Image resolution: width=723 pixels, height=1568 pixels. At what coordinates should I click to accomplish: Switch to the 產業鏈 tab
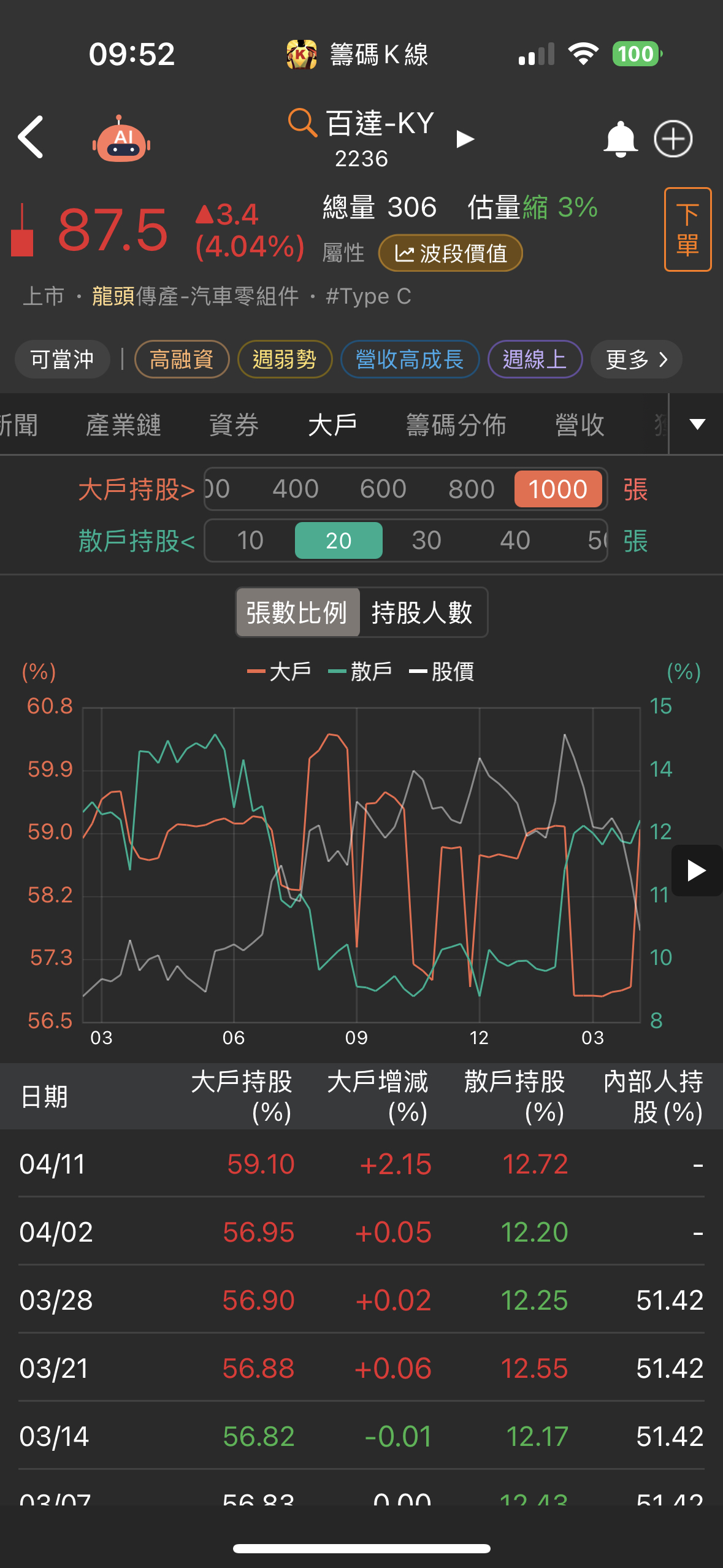[x=123, y=425]
